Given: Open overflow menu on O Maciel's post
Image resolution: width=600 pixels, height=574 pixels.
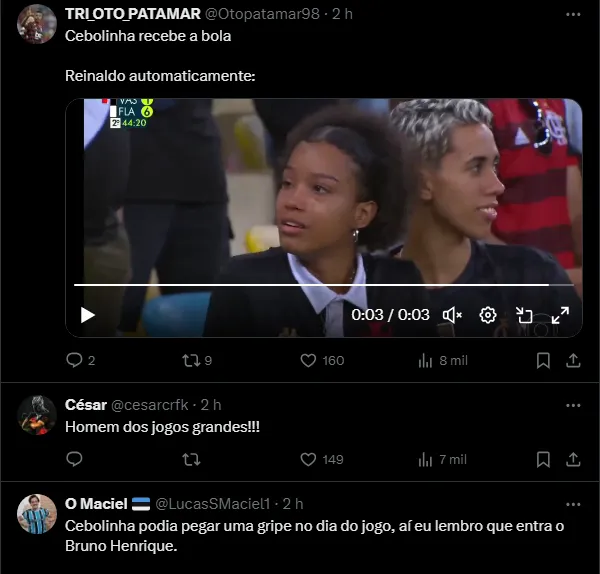Looking at the screenshot, I should [x=573, y=503].
